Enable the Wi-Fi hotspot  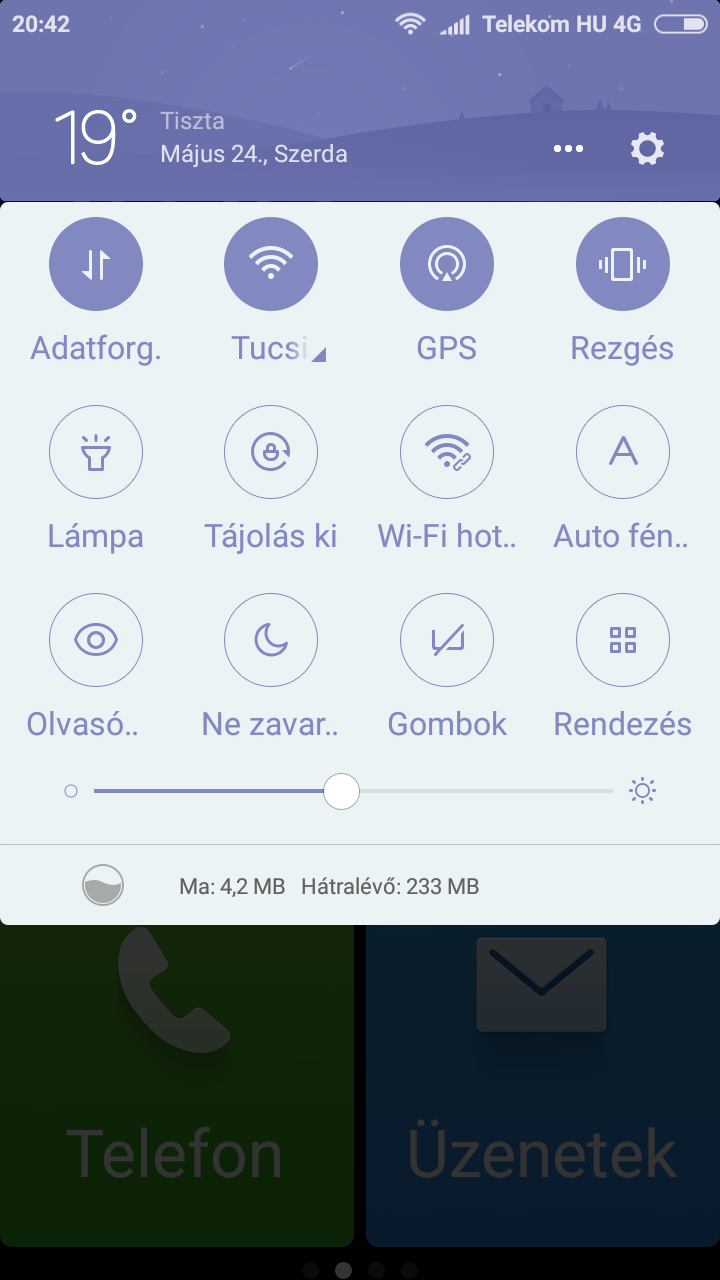click(447, 452)
